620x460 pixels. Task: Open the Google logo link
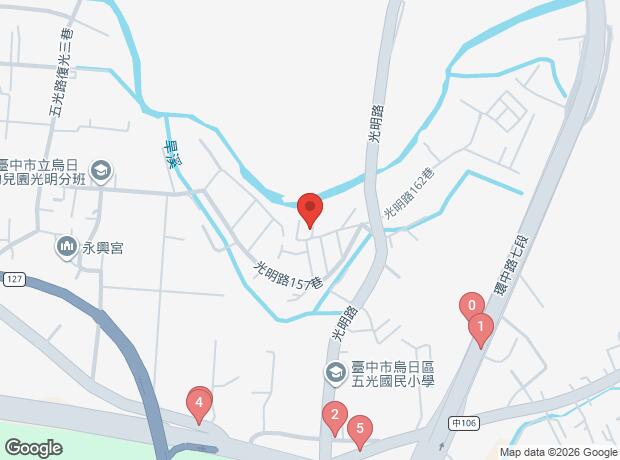[34, 448]
